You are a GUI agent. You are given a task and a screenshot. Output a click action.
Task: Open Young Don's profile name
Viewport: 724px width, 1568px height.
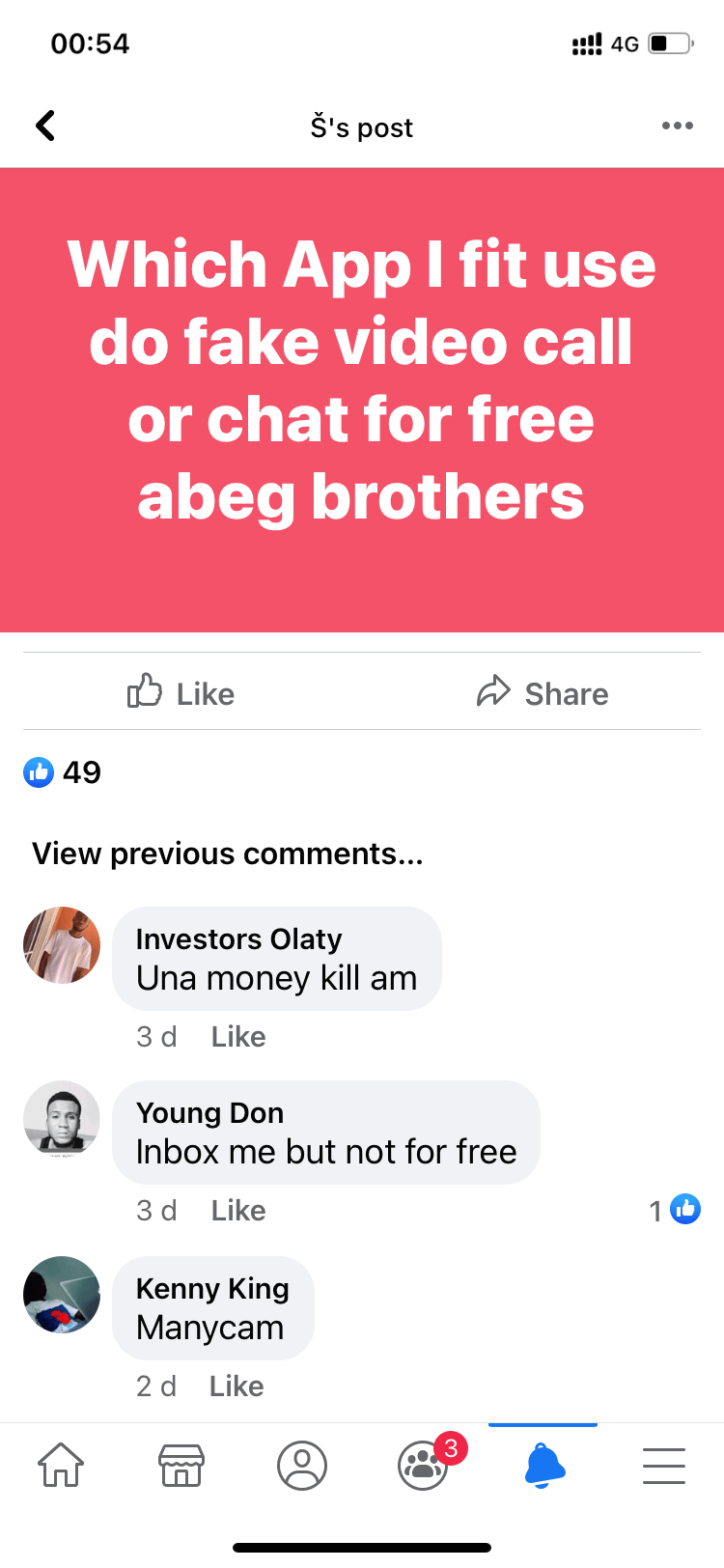pyautogui.click(x=209, y=1113)
